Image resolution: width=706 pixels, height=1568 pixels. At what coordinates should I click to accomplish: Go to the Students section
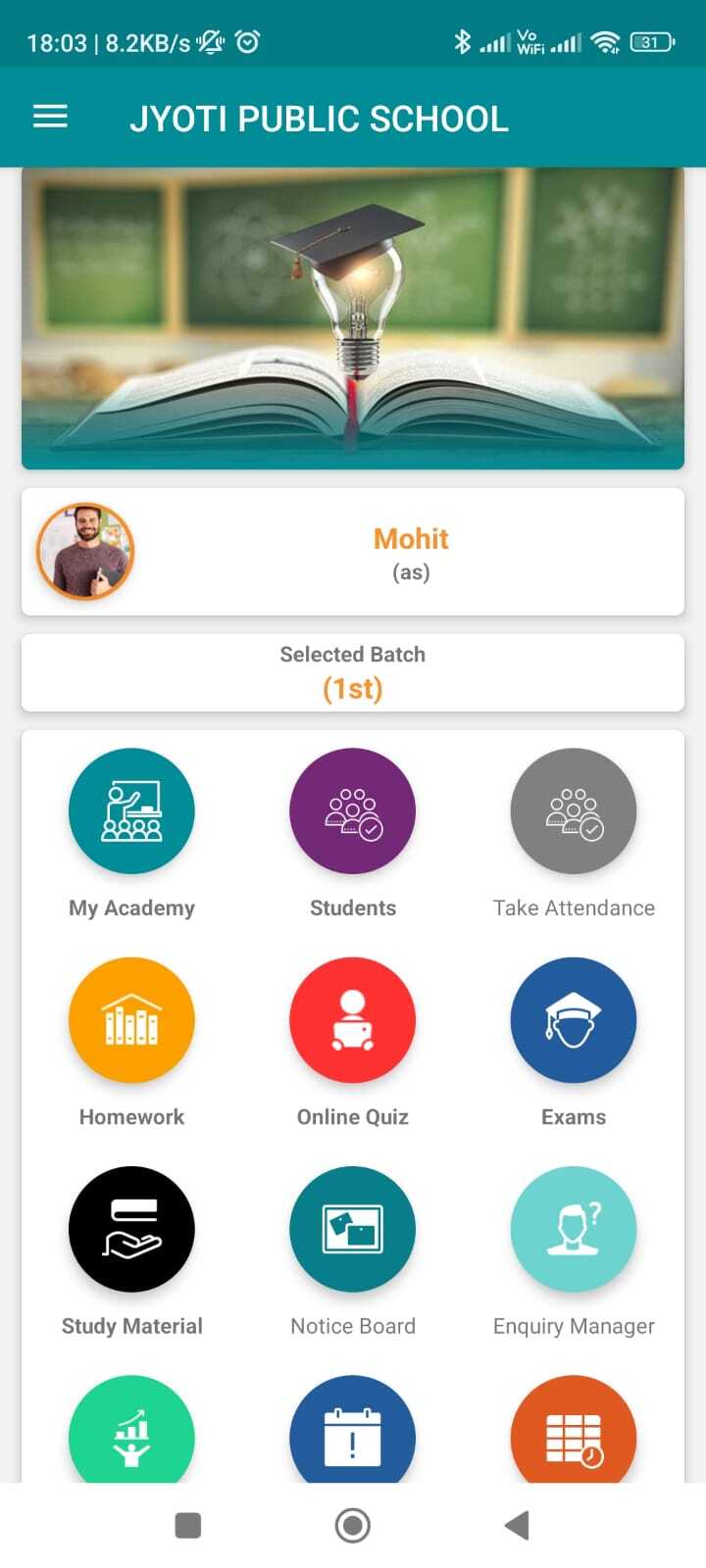(353, 811)
